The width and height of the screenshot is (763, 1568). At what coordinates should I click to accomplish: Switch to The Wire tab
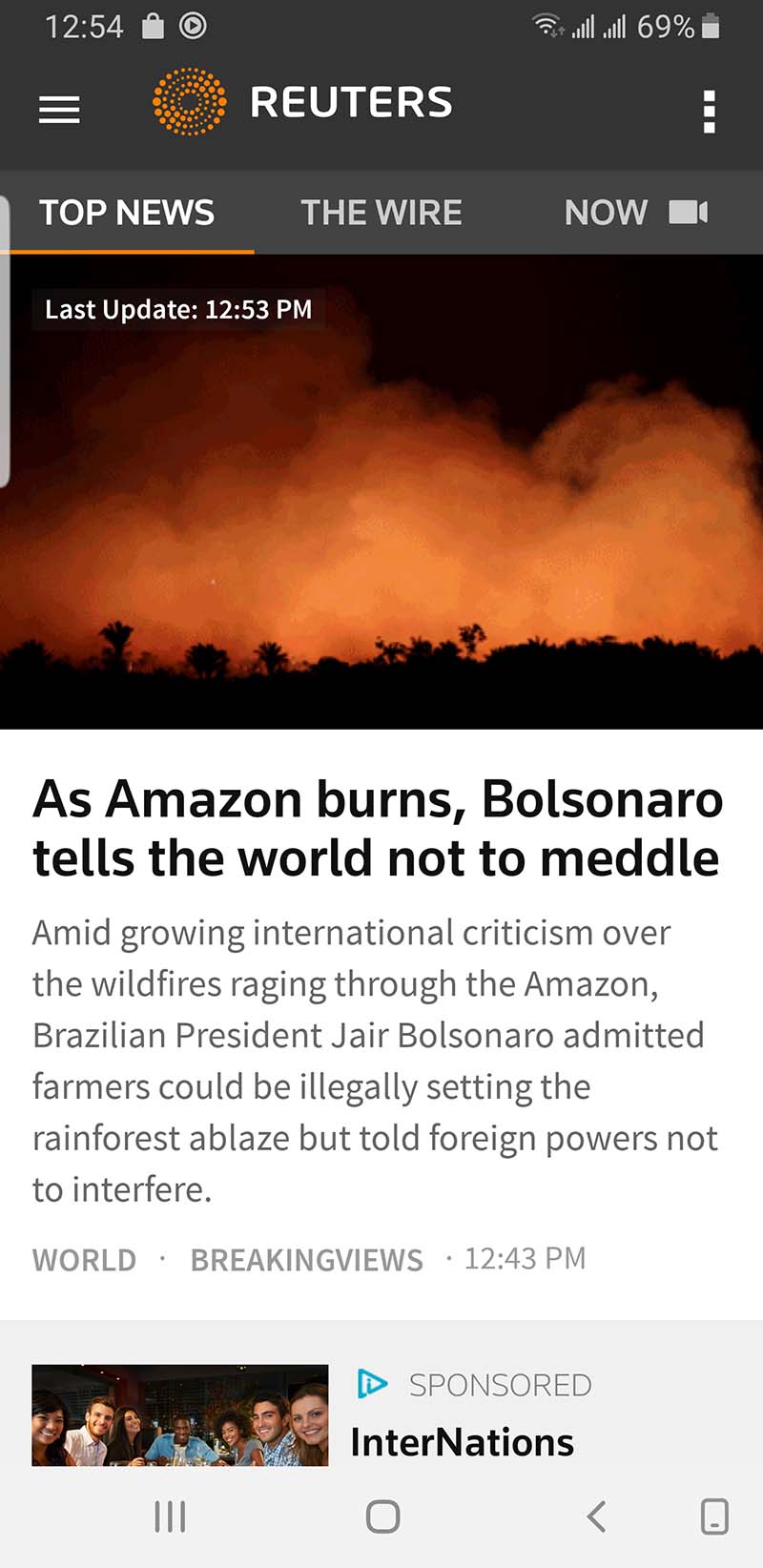pyautogui.click(x=381, y=212)
